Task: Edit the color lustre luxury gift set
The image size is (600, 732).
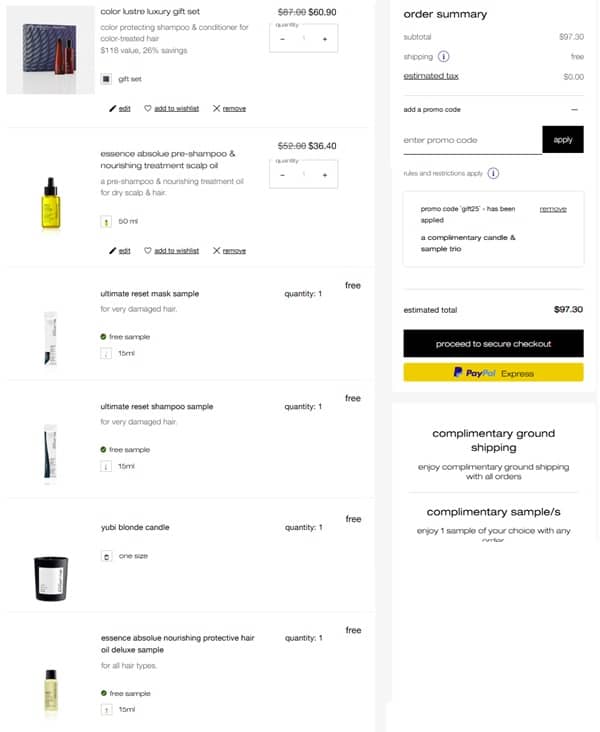Action: [x=120, y=108]
